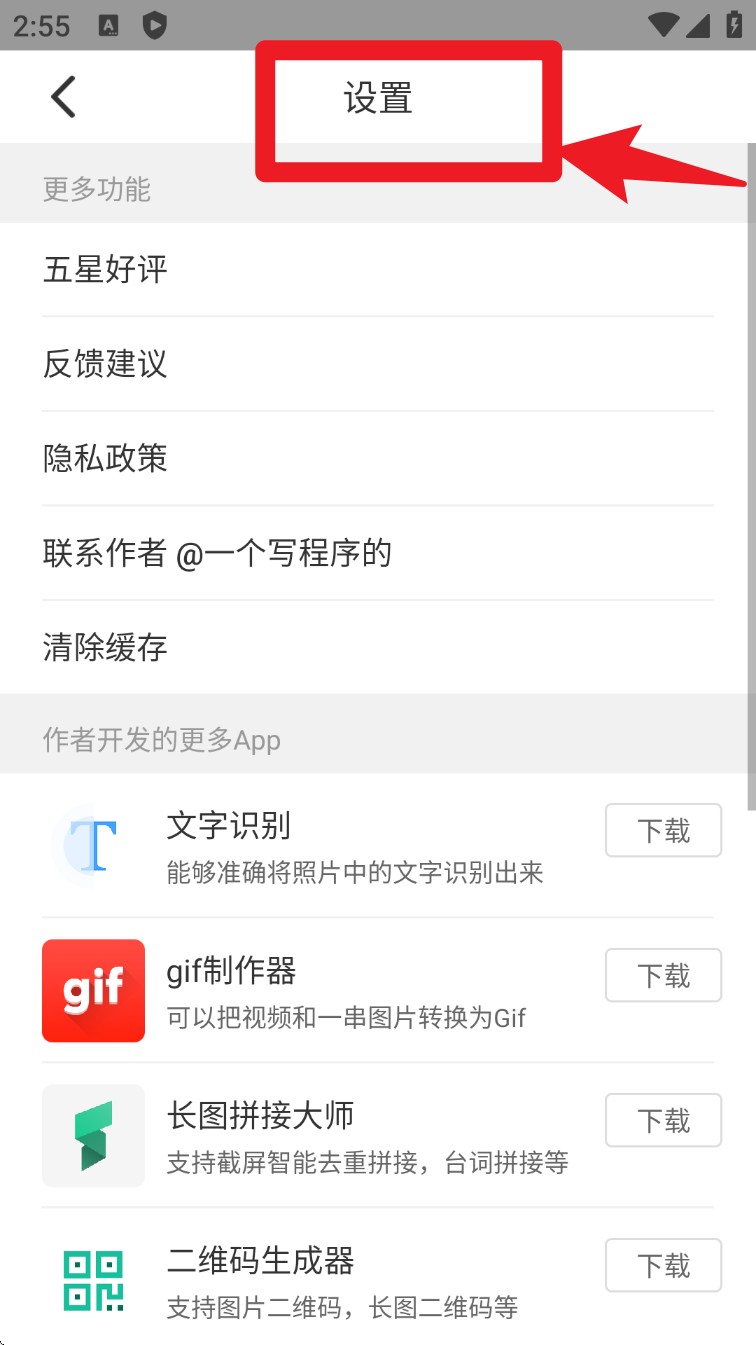
Task: Download the 文字识别 app
Action: (x=663, y=830)
